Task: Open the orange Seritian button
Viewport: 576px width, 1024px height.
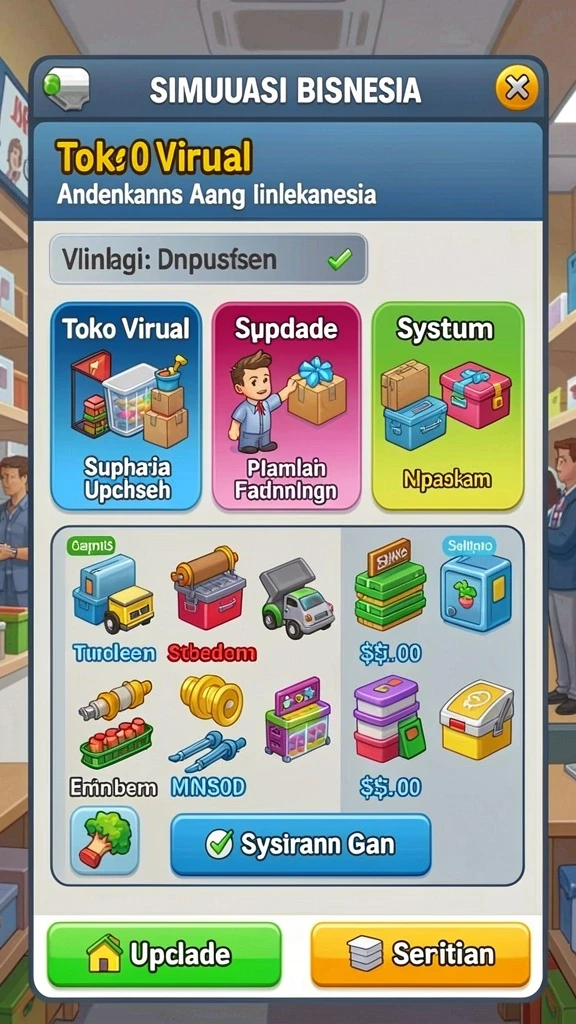Action: 421,955
